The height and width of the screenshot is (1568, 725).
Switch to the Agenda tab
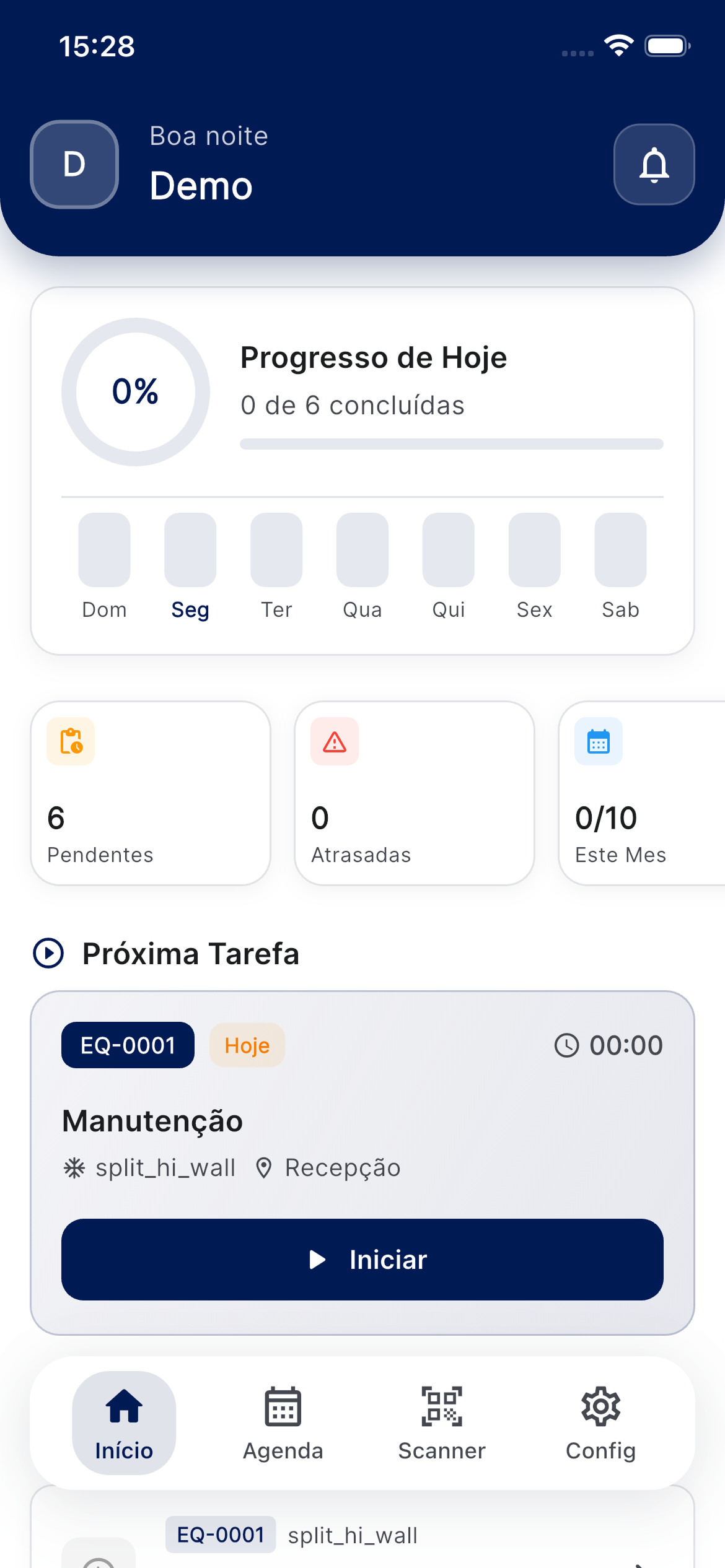(x=283, y=1423)
